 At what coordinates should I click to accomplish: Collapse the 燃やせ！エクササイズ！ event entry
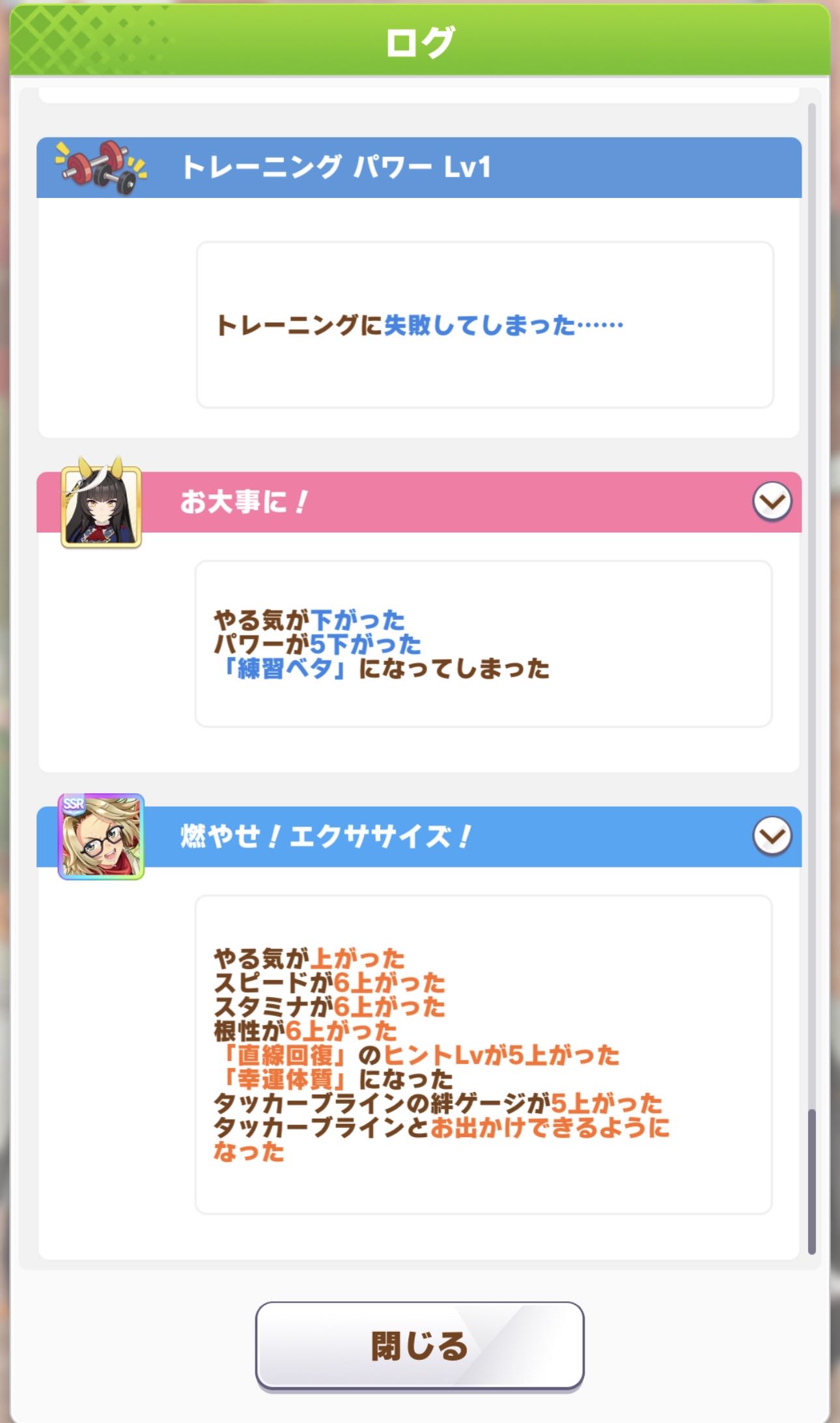[x=772, y=836]
